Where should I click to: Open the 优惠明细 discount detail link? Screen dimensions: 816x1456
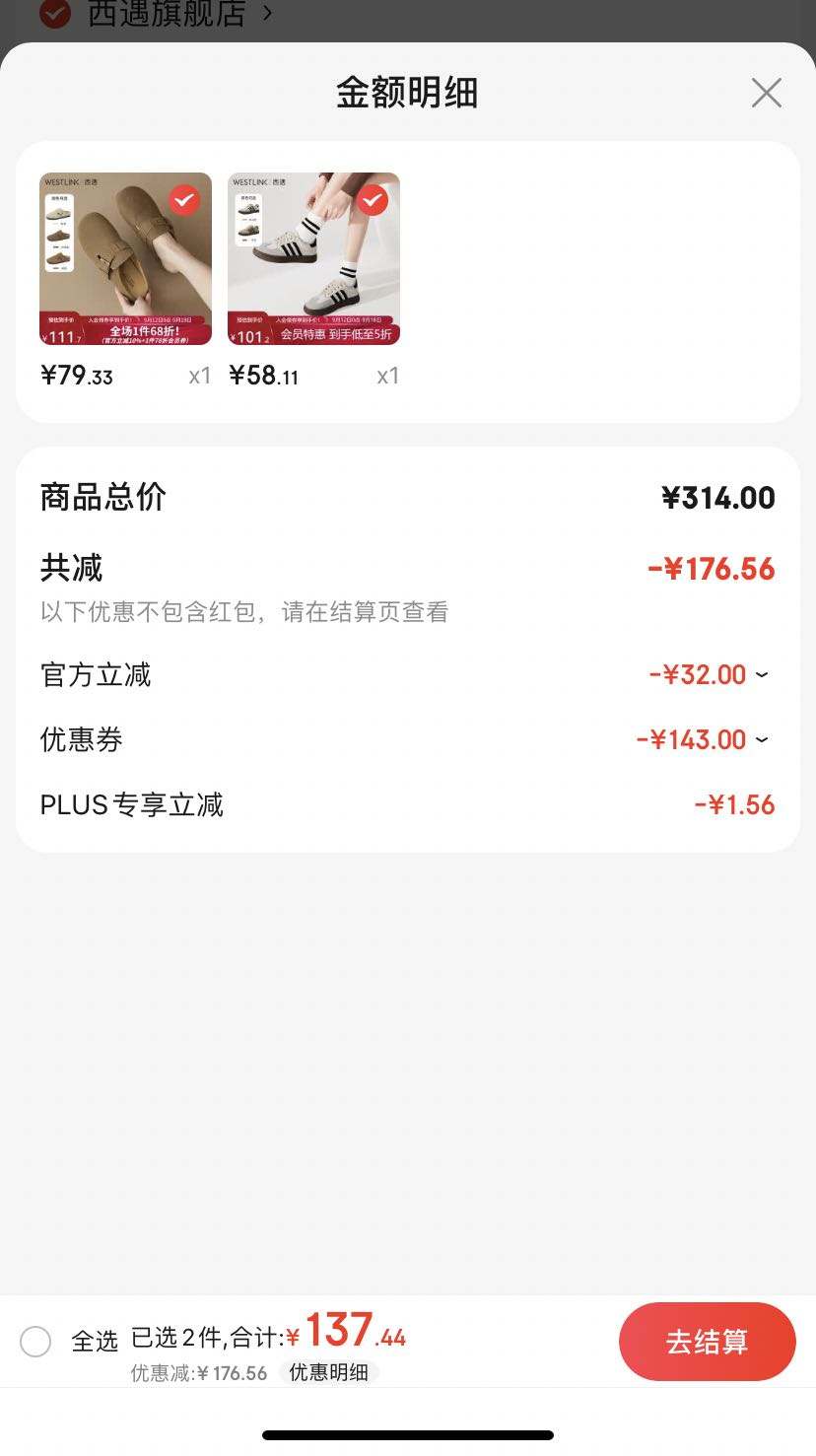pos(329,1372)
